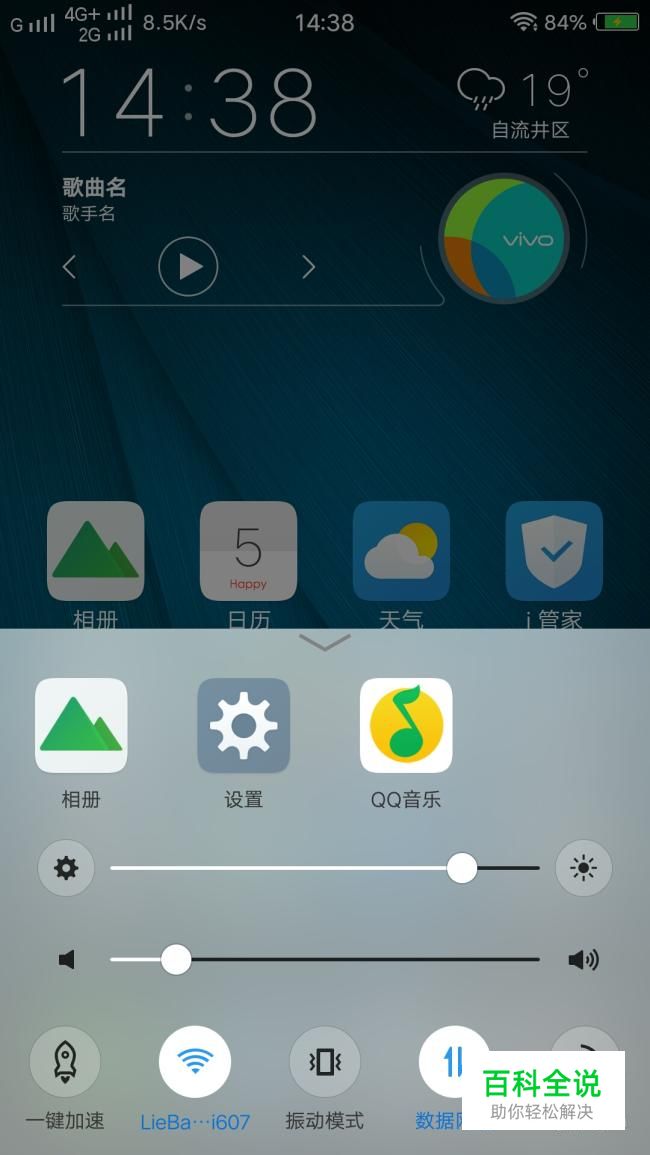Collapse the control center with the down chevron
Viewport: 650px width, 1155px height.
point(325,643)
